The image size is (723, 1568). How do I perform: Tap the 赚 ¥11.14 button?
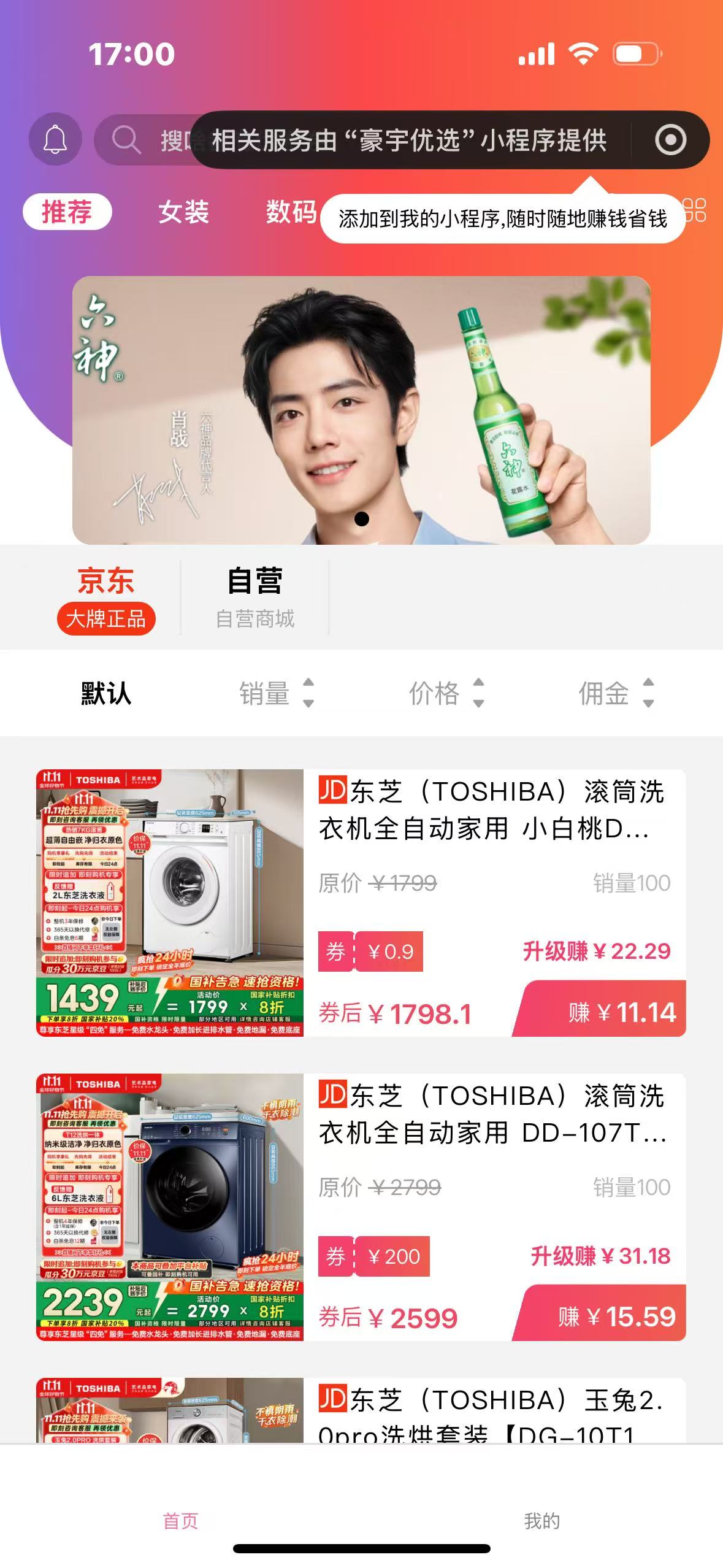(601, 1011)
